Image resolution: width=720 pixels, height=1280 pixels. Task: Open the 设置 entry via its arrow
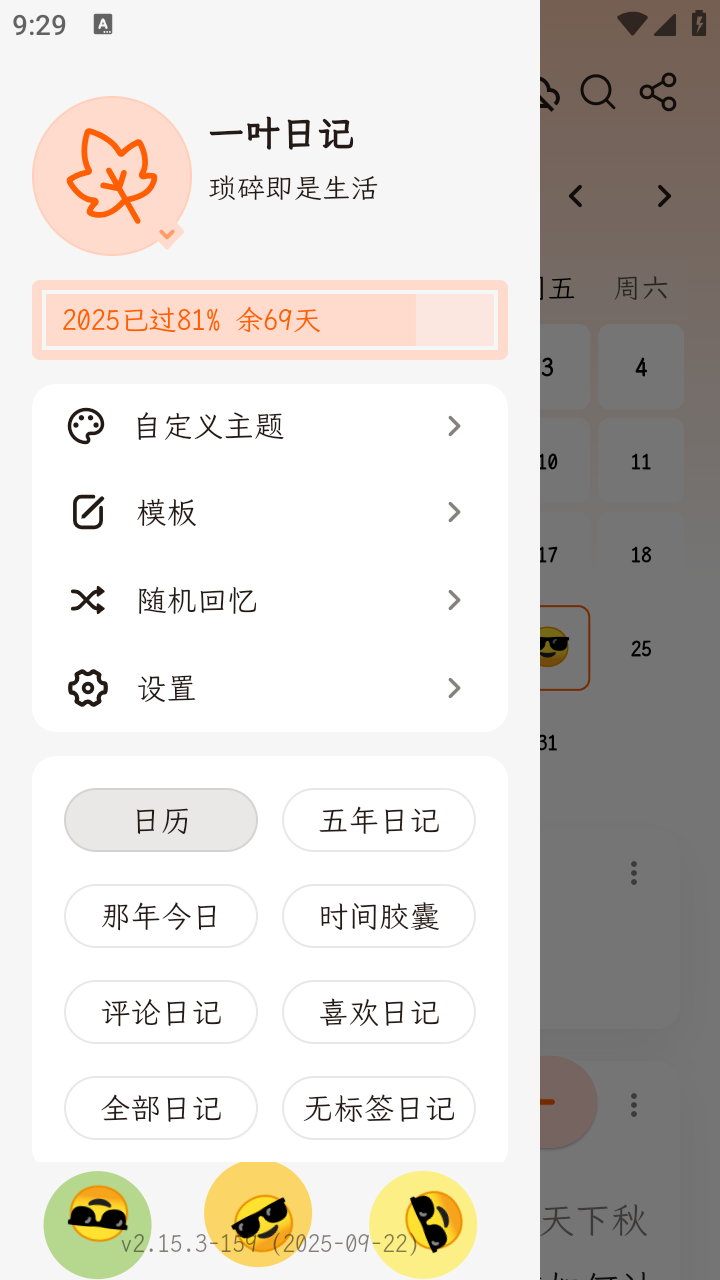(454, 688)
